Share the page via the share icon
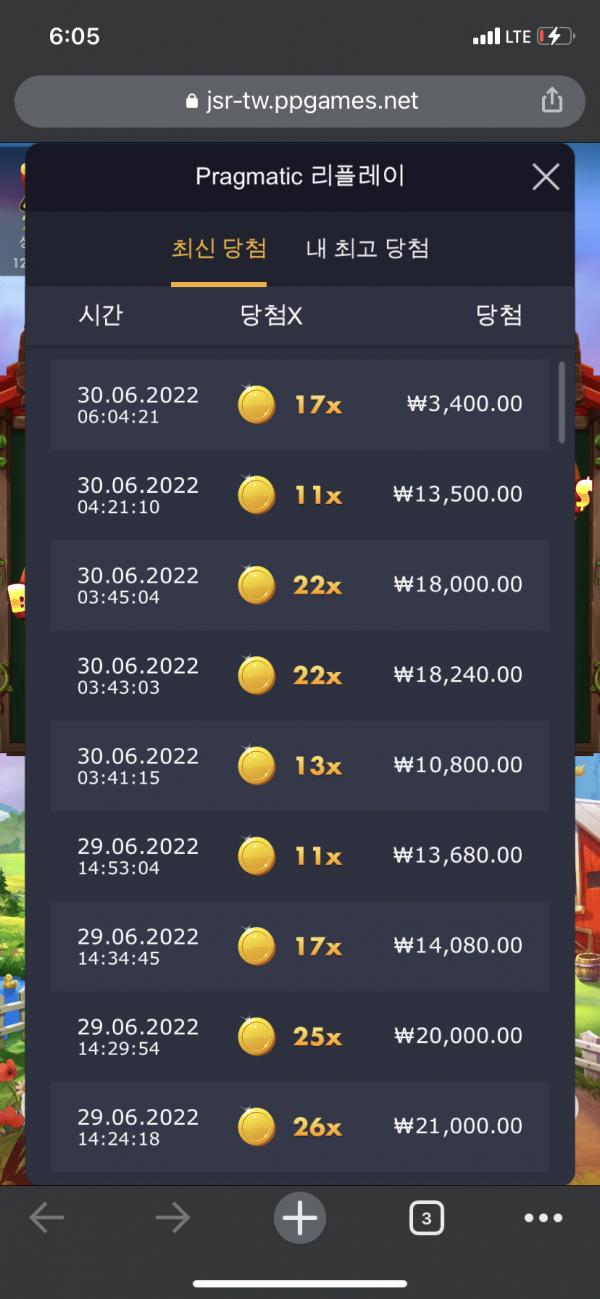The height and width of the screenshot is (1299, 600). (551, 100)
